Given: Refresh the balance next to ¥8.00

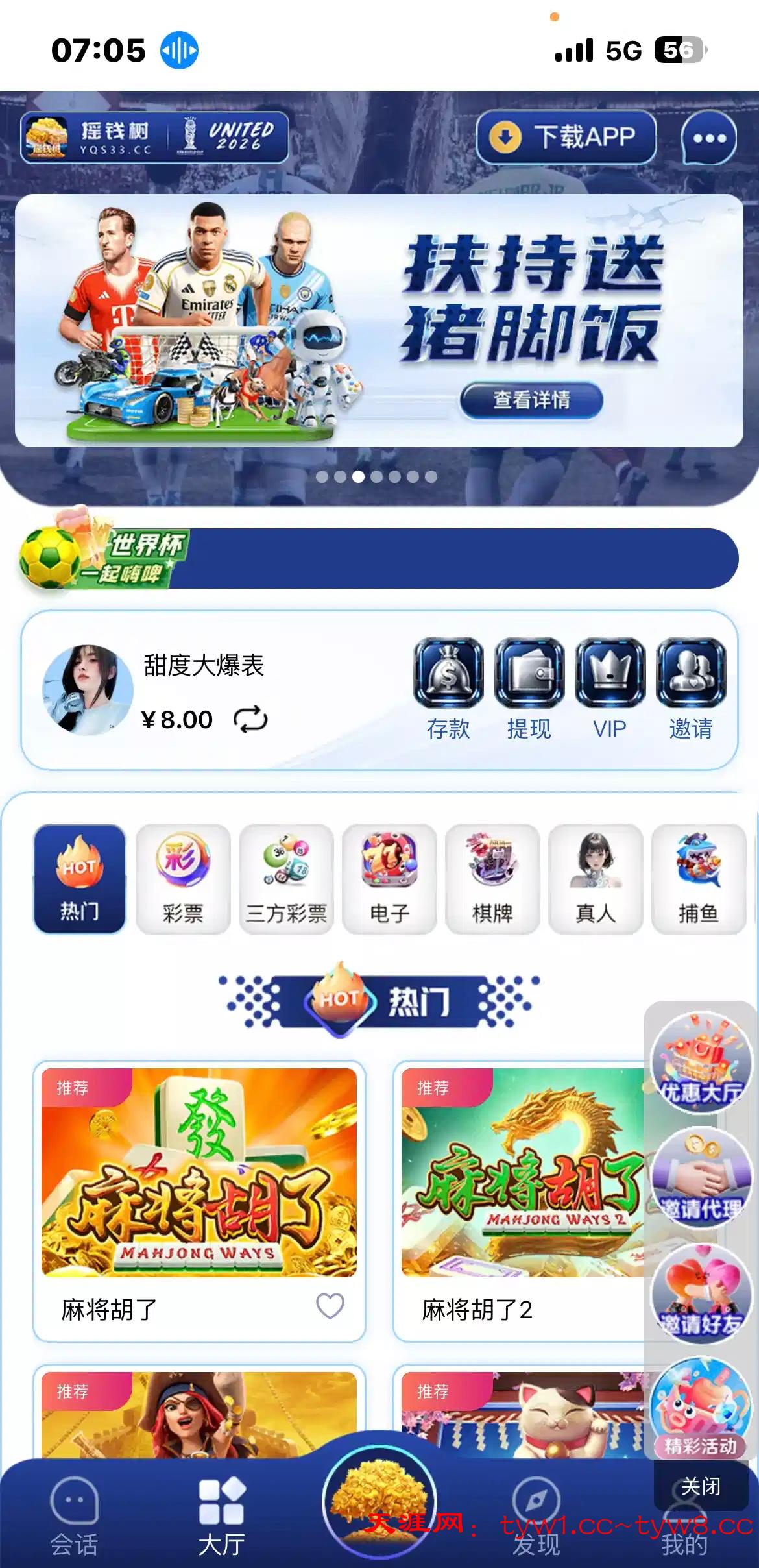Looking at the screenshot, I should [250, 719].
